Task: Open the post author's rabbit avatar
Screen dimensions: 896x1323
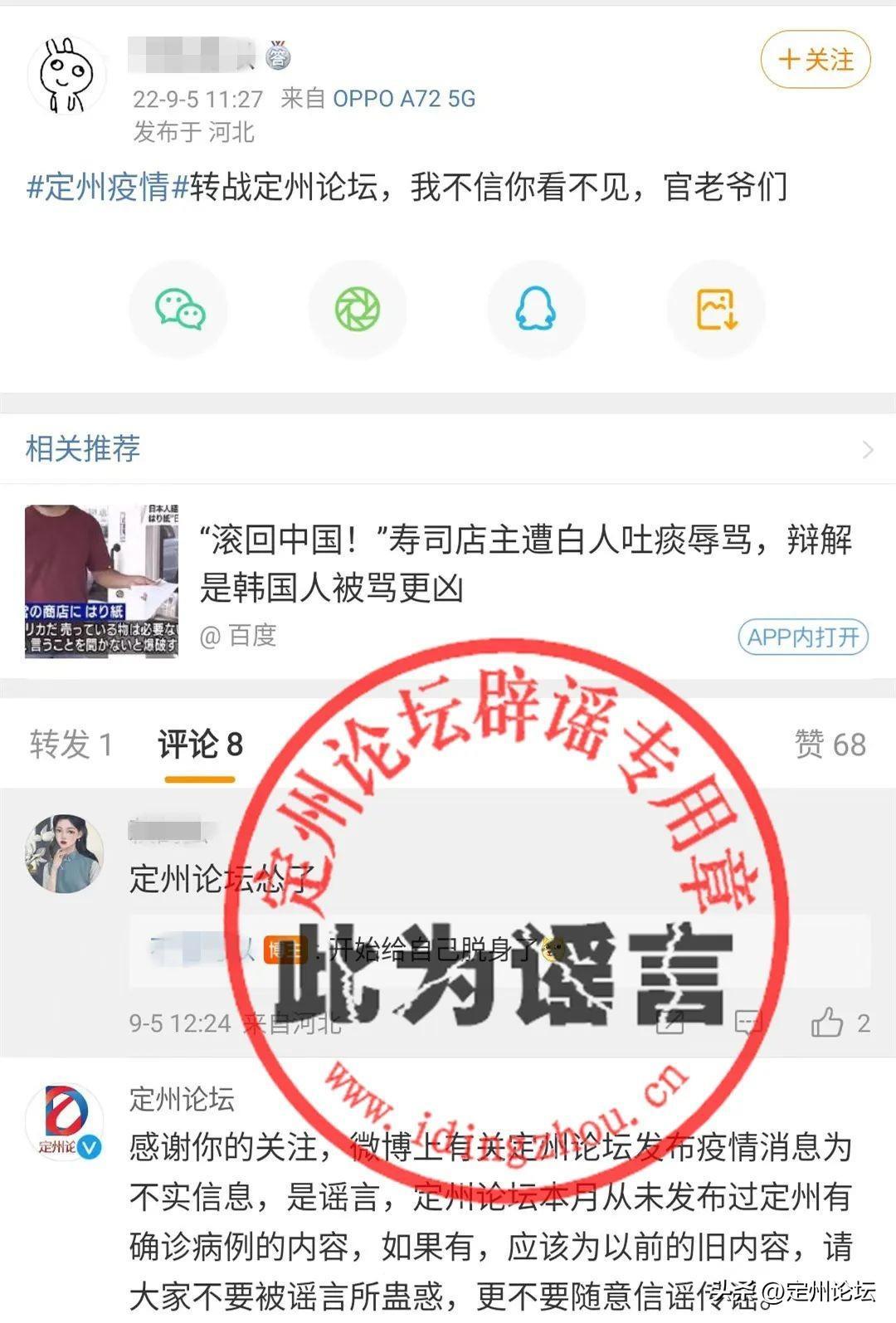Action: pos(66,75)
